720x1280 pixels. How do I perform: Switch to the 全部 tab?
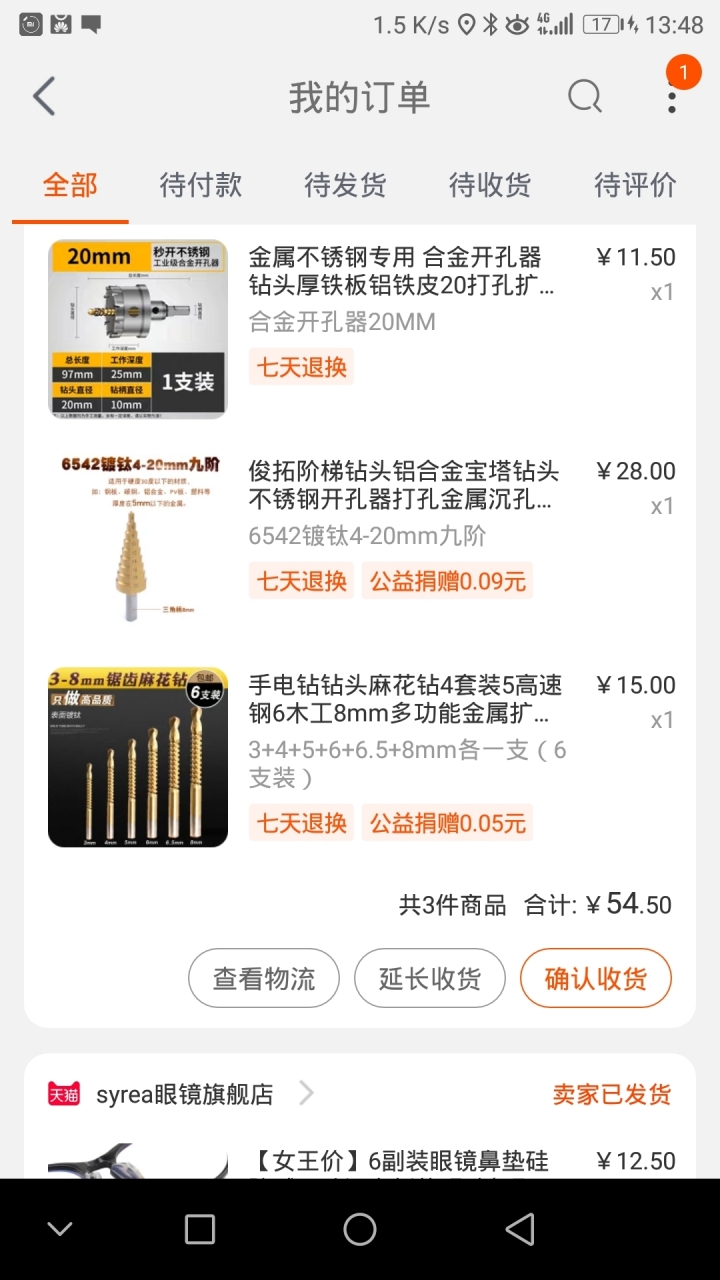70,185
